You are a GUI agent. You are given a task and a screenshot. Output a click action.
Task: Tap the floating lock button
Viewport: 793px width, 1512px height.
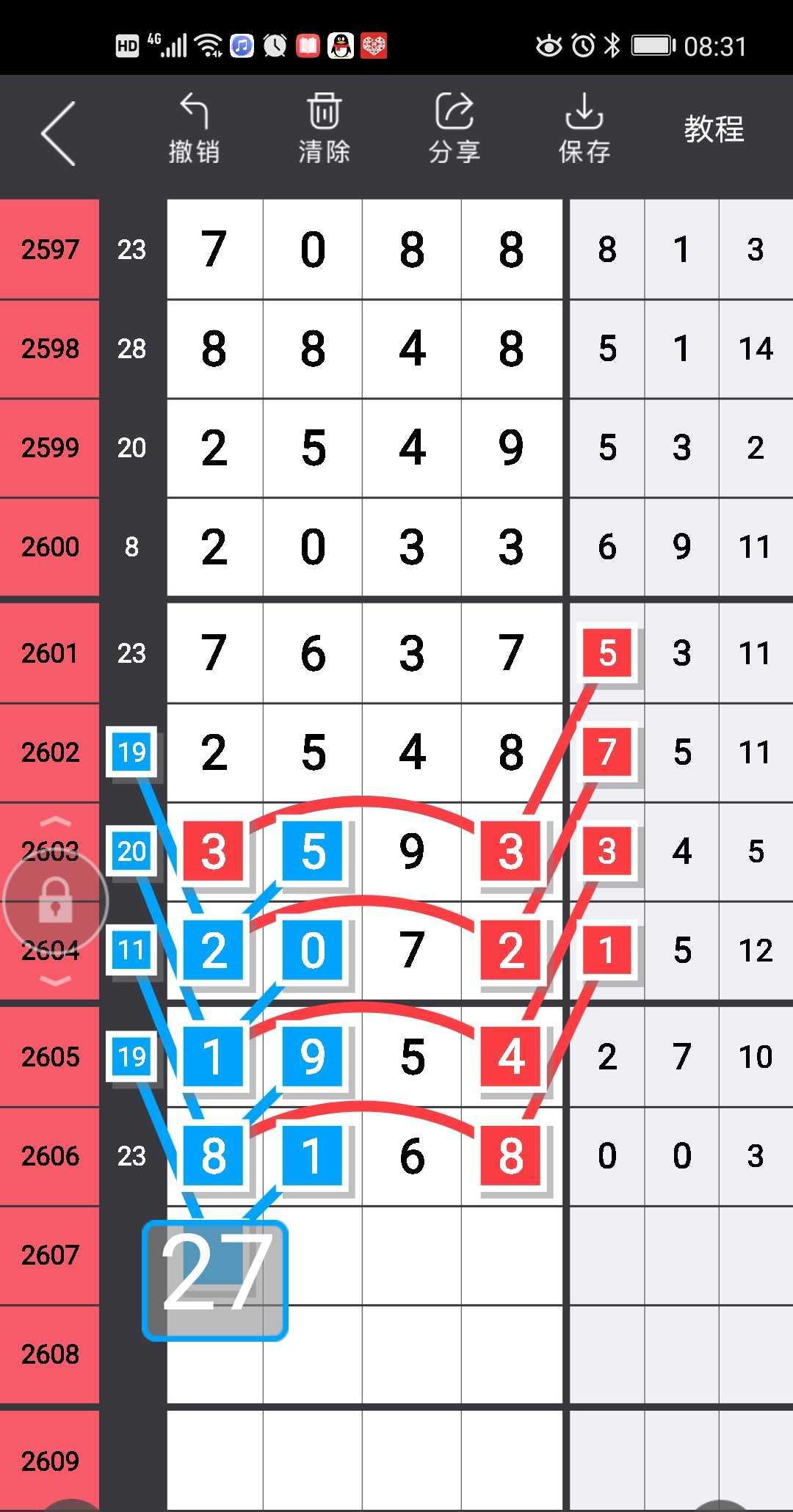[55, 901]
